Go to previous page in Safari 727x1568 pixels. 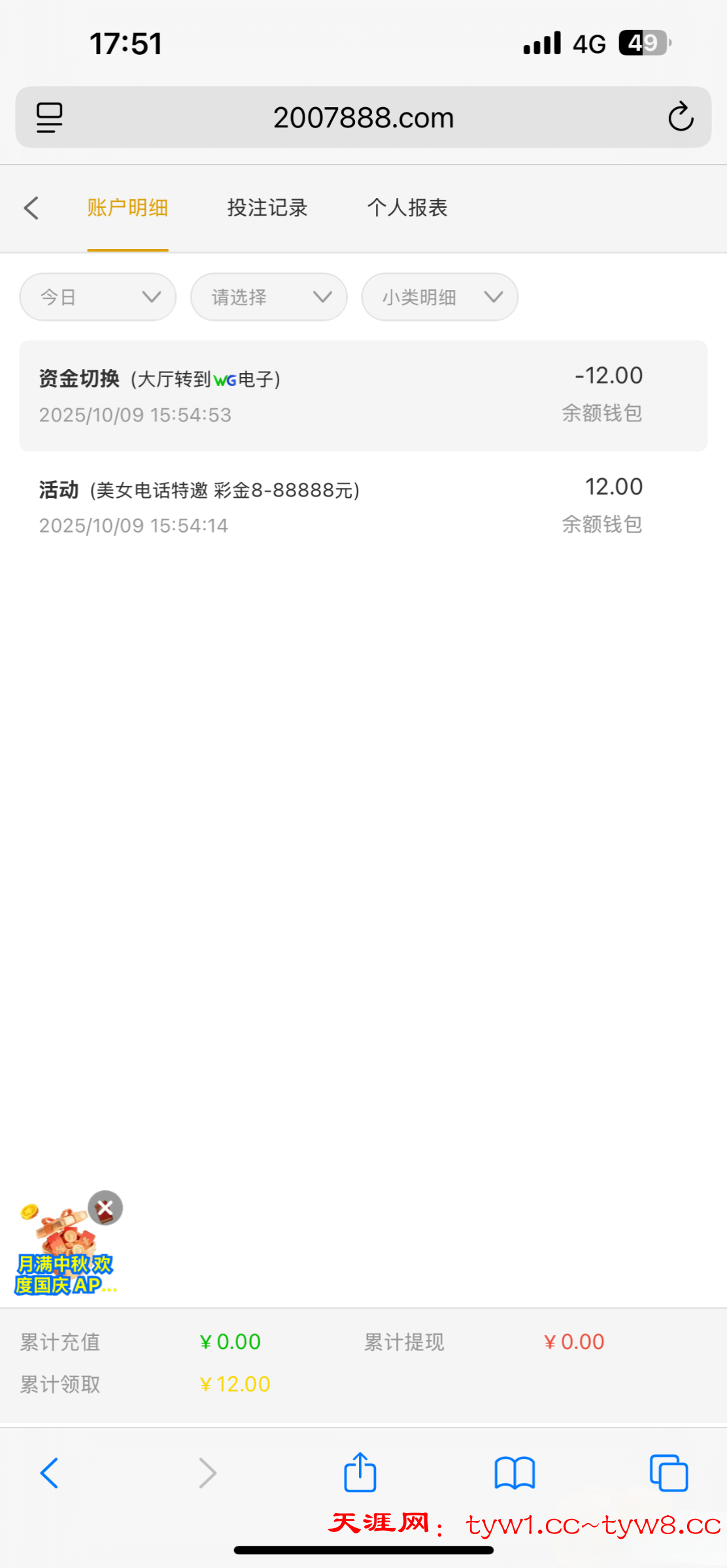(50, 1473)
